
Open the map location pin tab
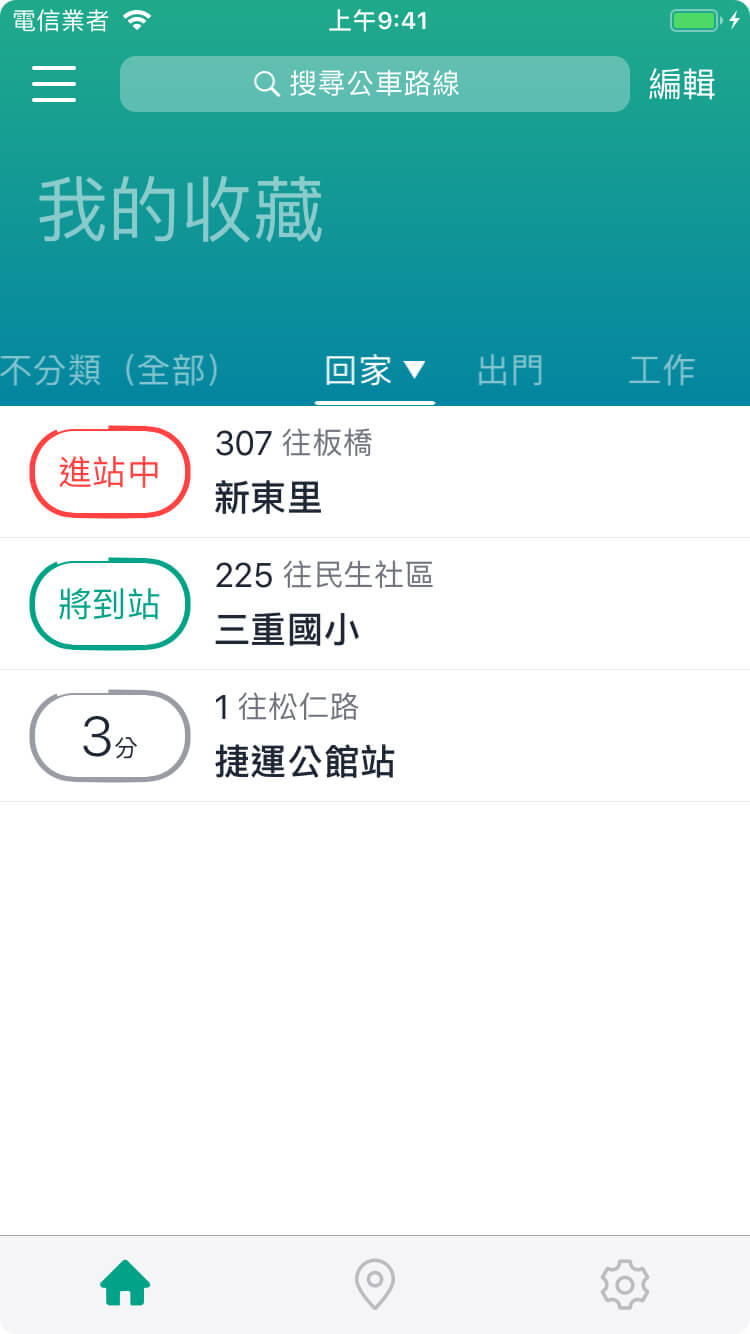pos(375,1283)
